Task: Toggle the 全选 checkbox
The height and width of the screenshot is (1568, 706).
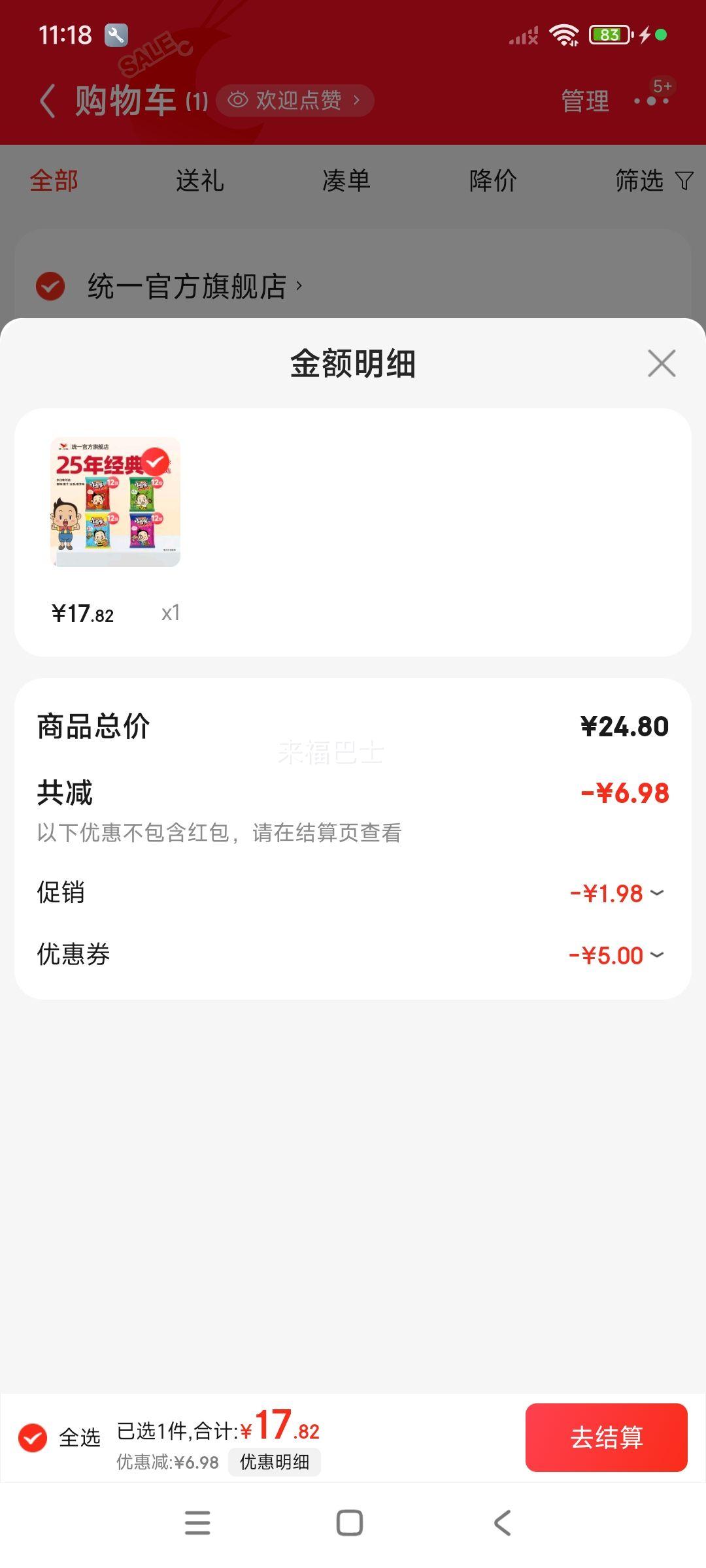Action: point(33,1437)
